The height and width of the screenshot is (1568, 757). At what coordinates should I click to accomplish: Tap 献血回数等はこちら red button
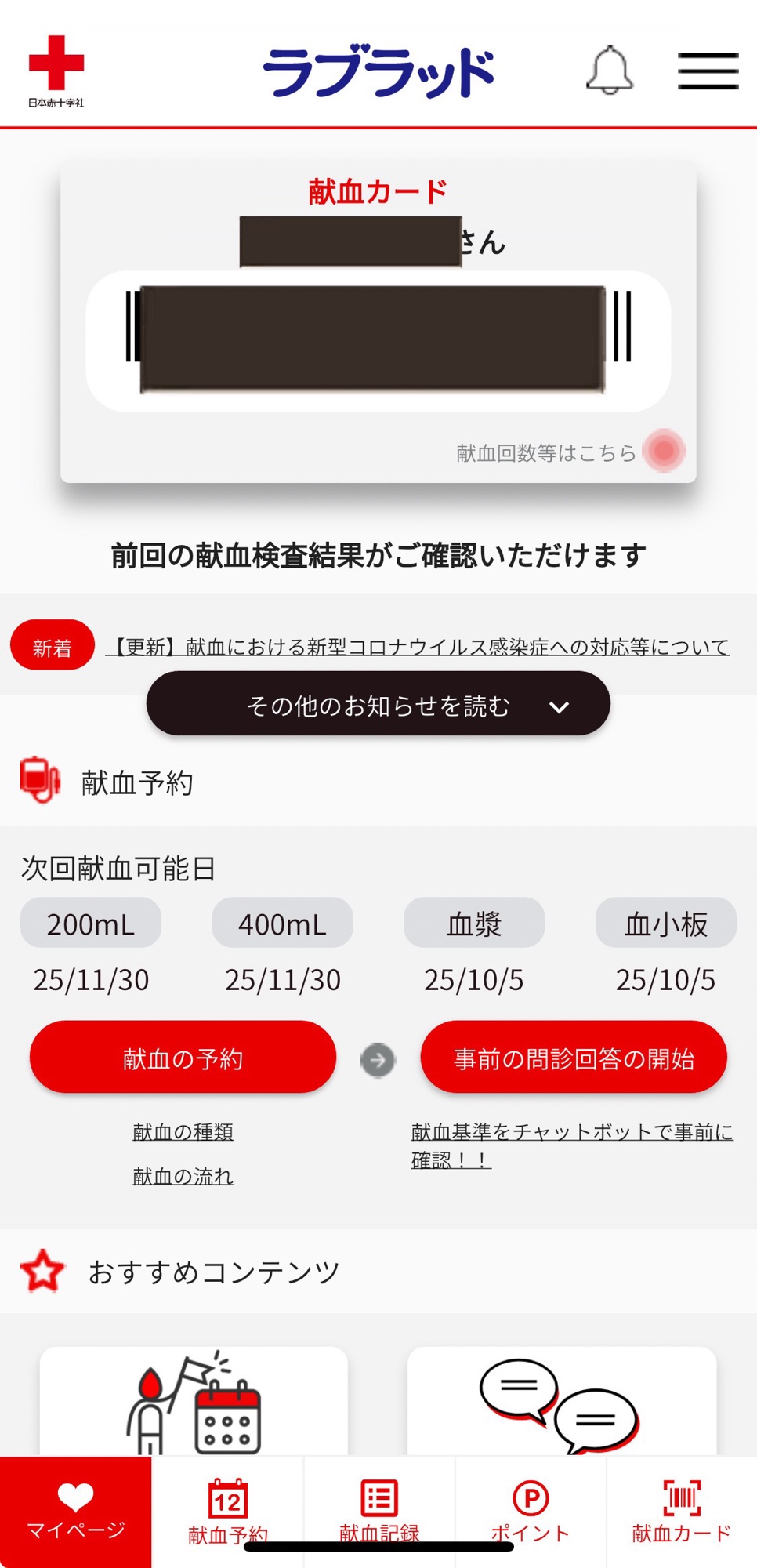[664, 451]
